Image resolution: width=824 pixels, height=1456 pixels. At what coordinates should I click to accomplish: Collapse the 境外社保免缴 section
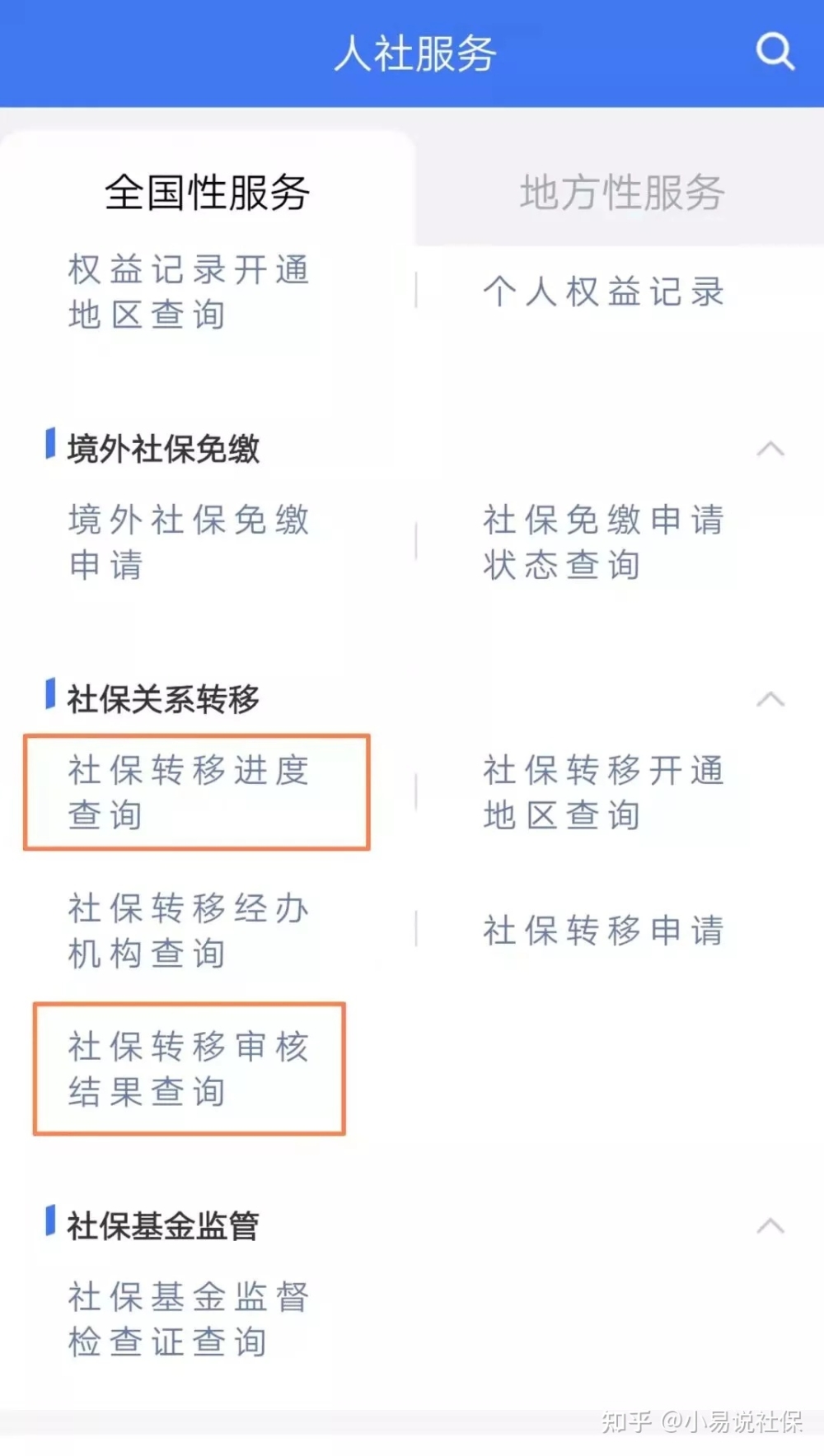[x=770, y=449]
